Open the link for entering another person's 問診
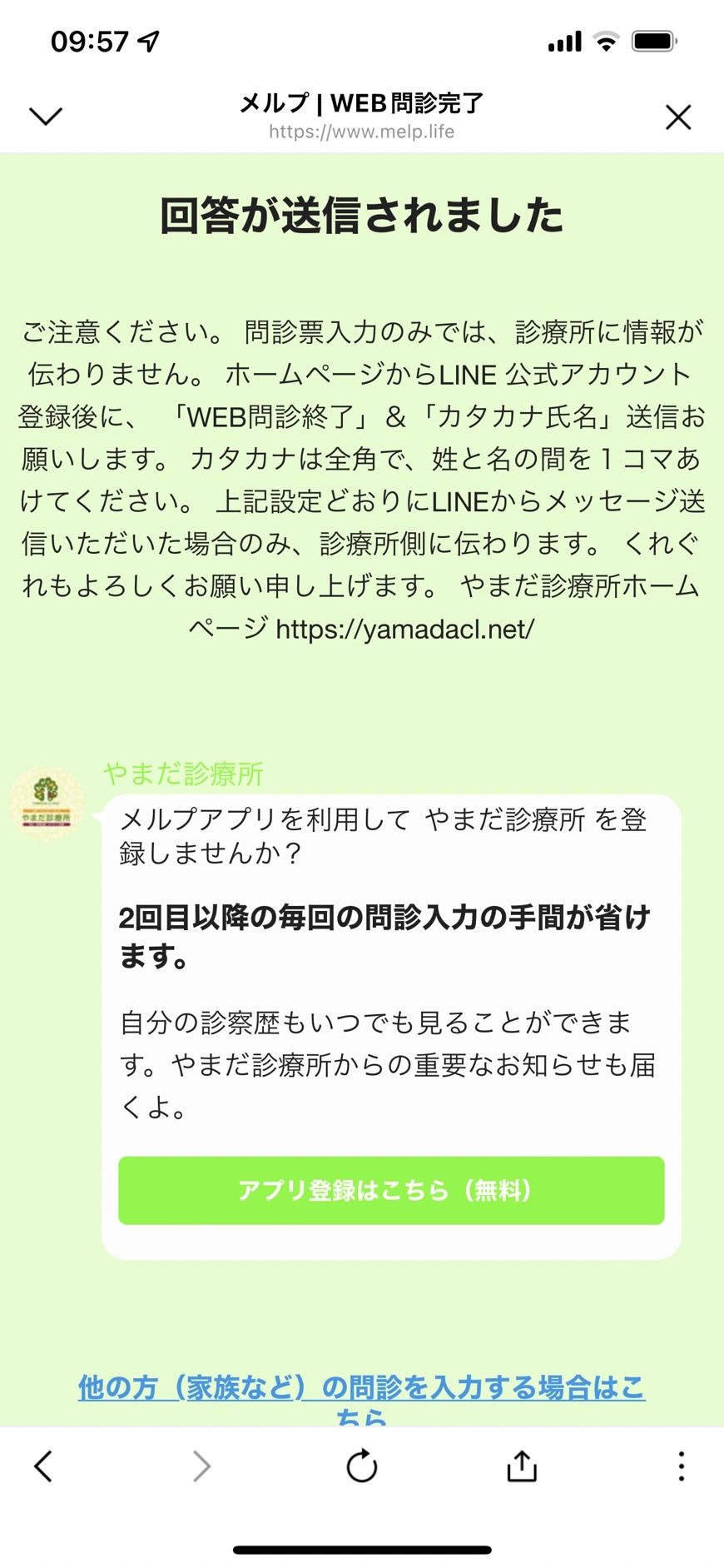 click(361, 1399)
